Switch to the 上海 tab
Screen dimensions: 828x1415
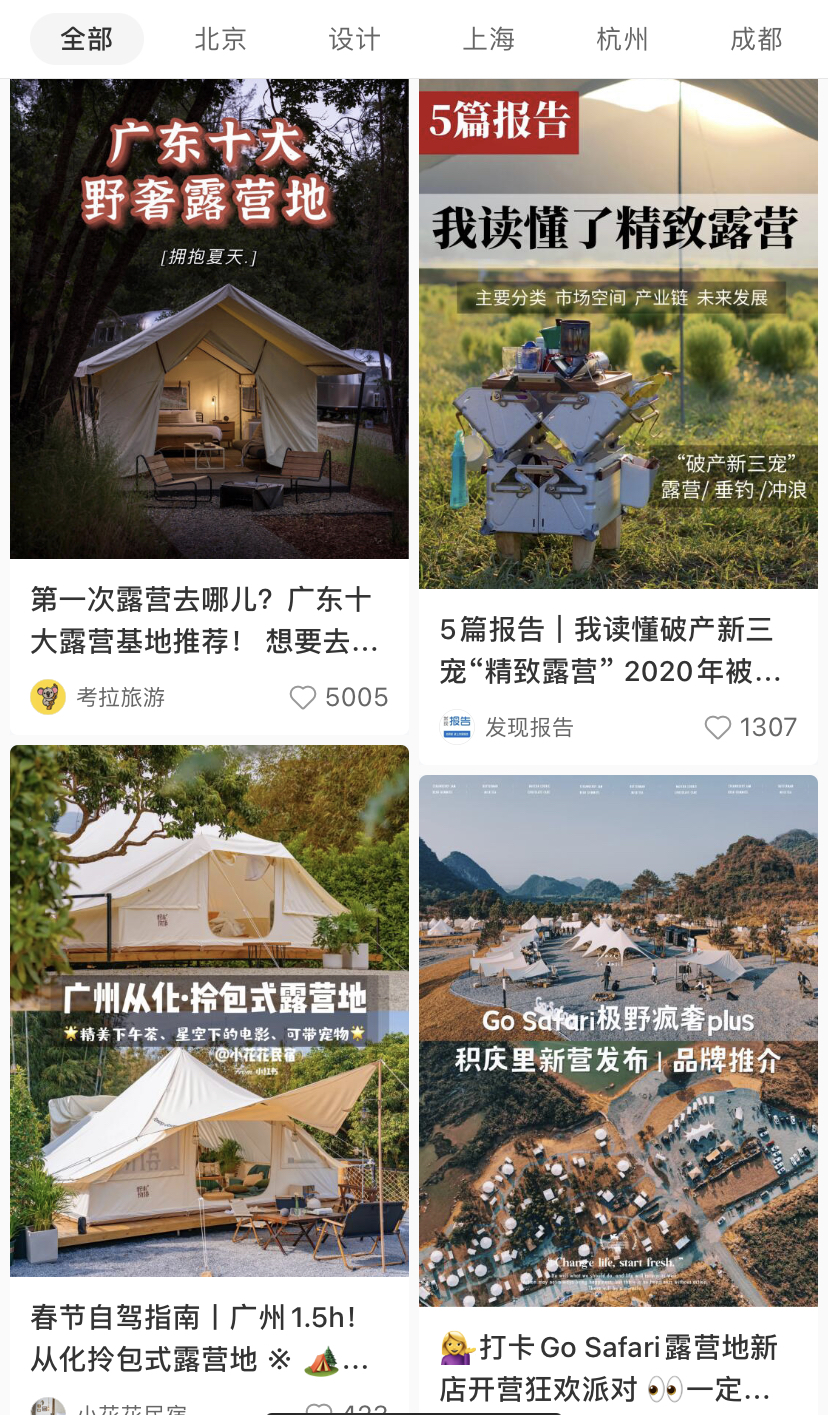click(x=488, y=39)
